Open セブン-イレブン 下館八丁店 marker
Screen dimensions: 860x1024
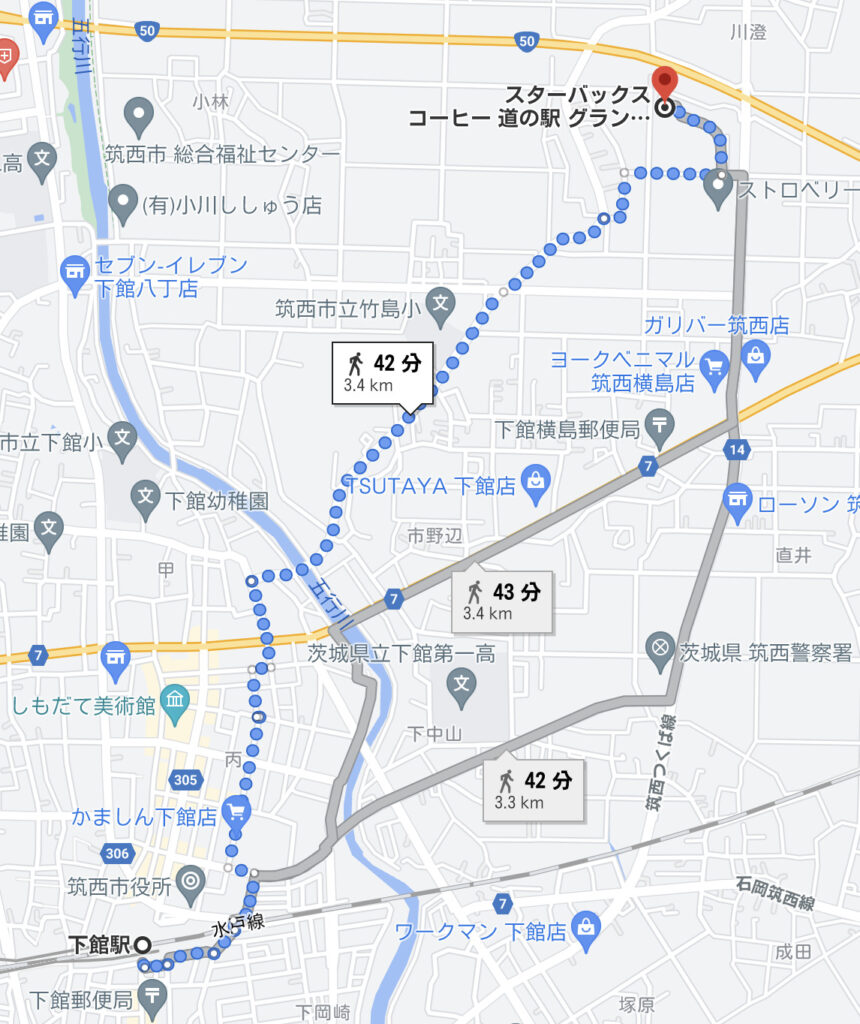pyautogui.click(x=75, y=270)
